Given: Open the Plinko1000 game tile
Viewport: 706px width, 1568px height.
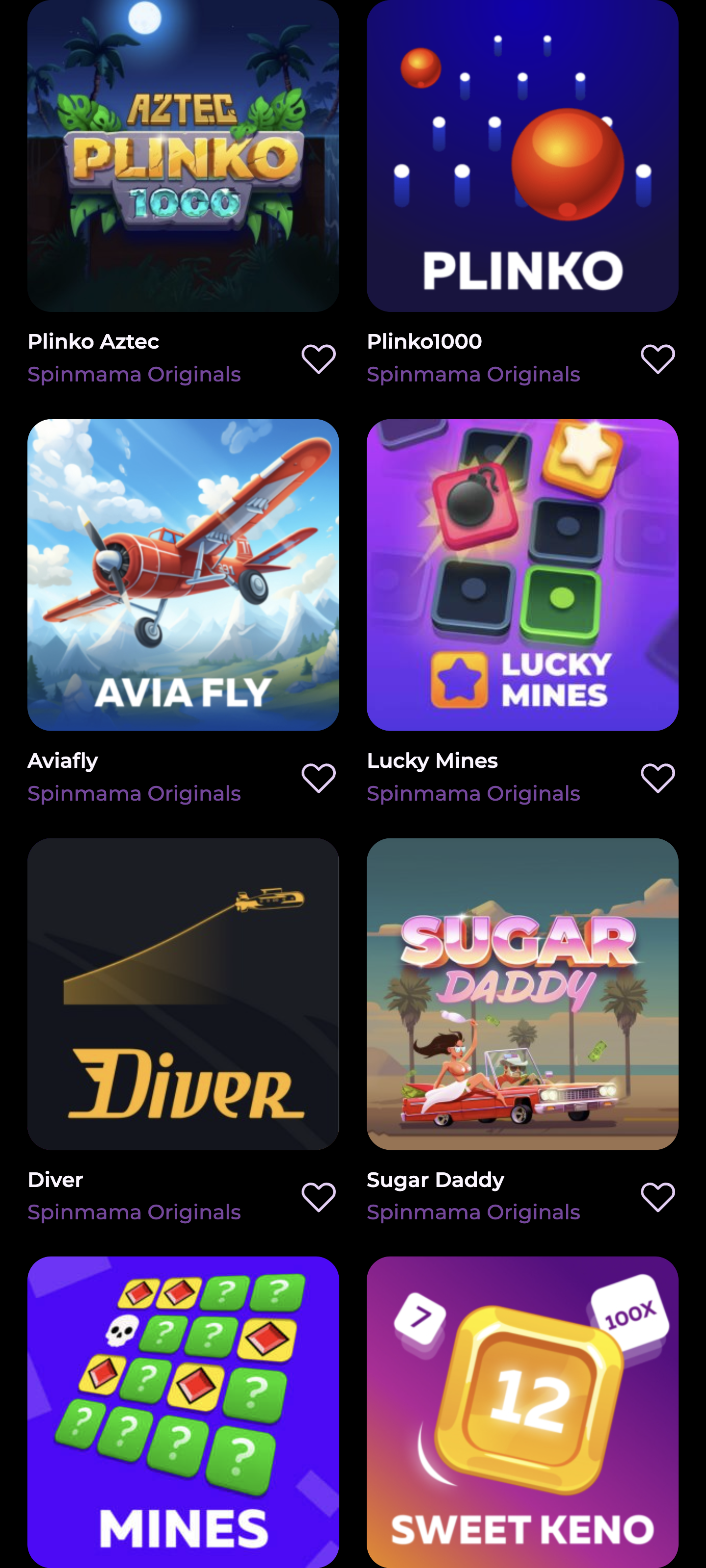Looking at the screenshot, I should (522, 156).
